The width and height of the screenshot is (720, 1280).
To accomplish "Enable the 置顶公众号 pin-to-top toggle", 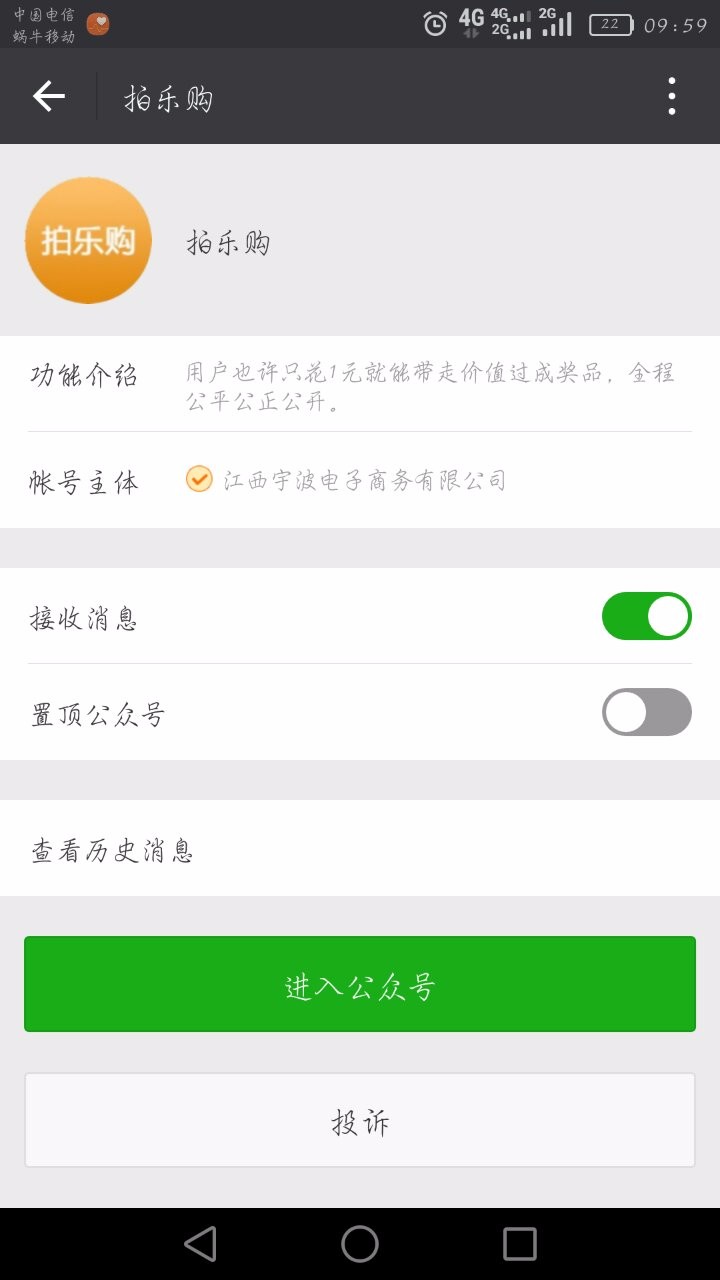I will click(647, 712).
